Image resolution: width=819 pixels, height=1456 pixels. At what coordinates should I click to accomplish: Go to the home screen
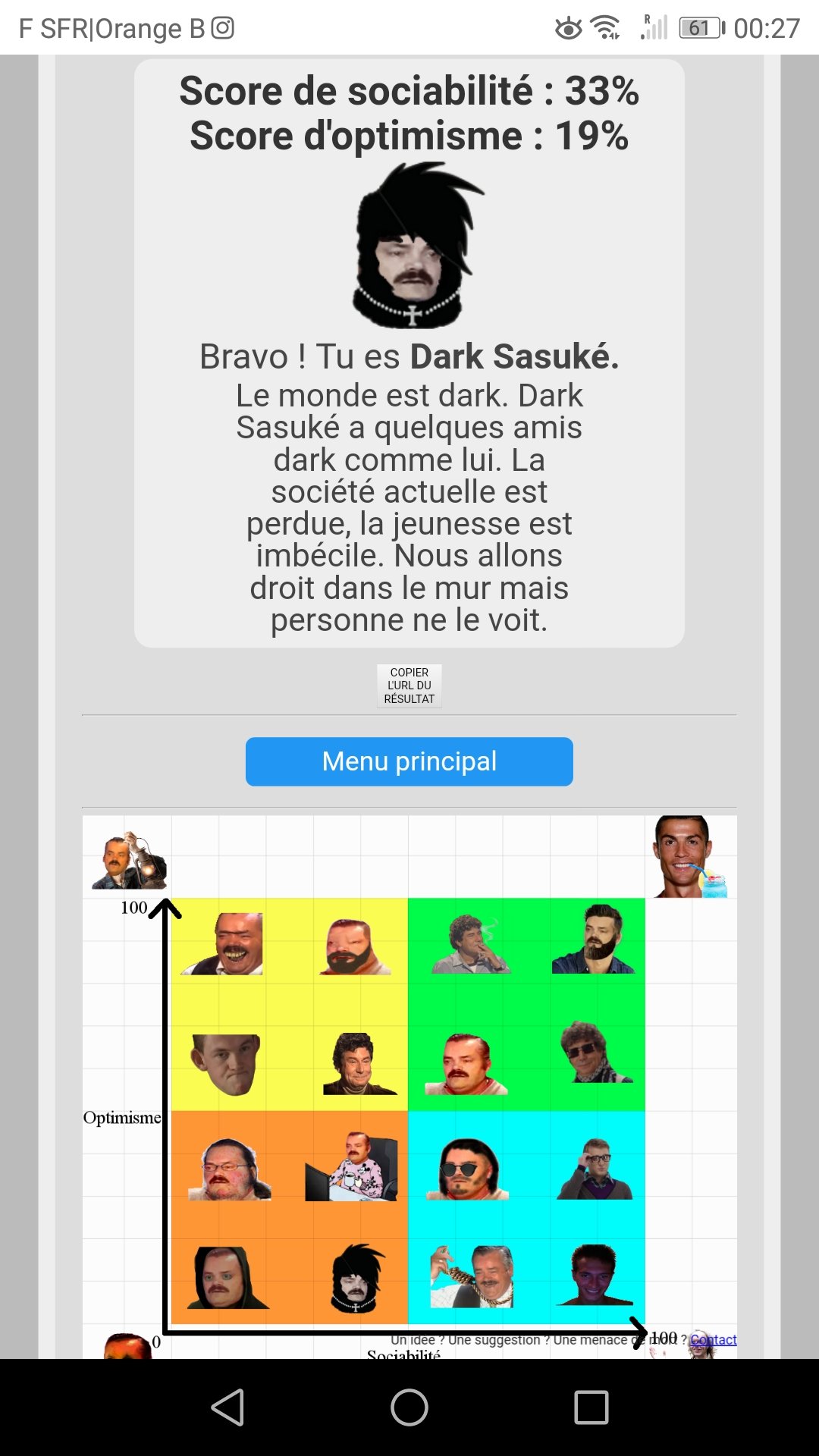point(409,1407)
